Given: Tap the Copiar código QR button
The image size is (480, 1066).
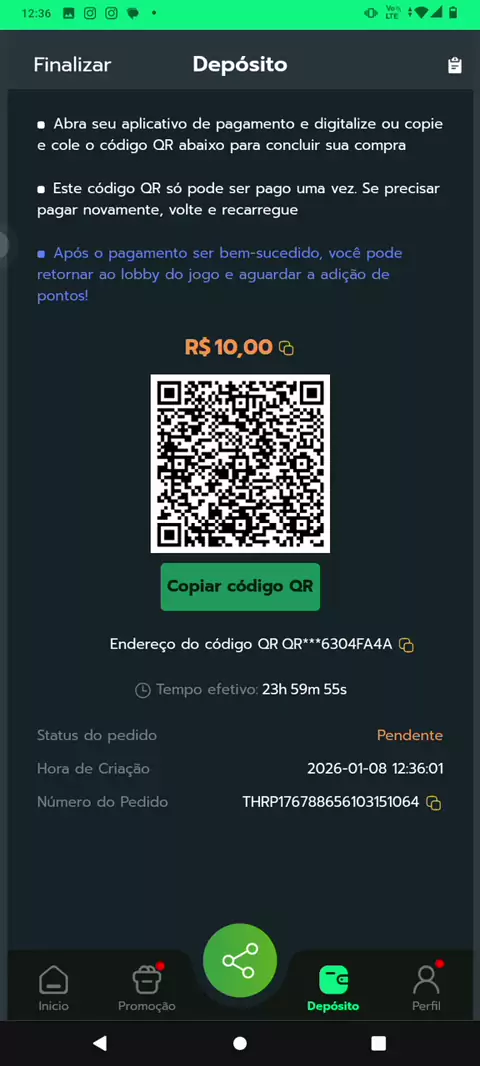Looking at the screenshot, I should coord(240,586).
